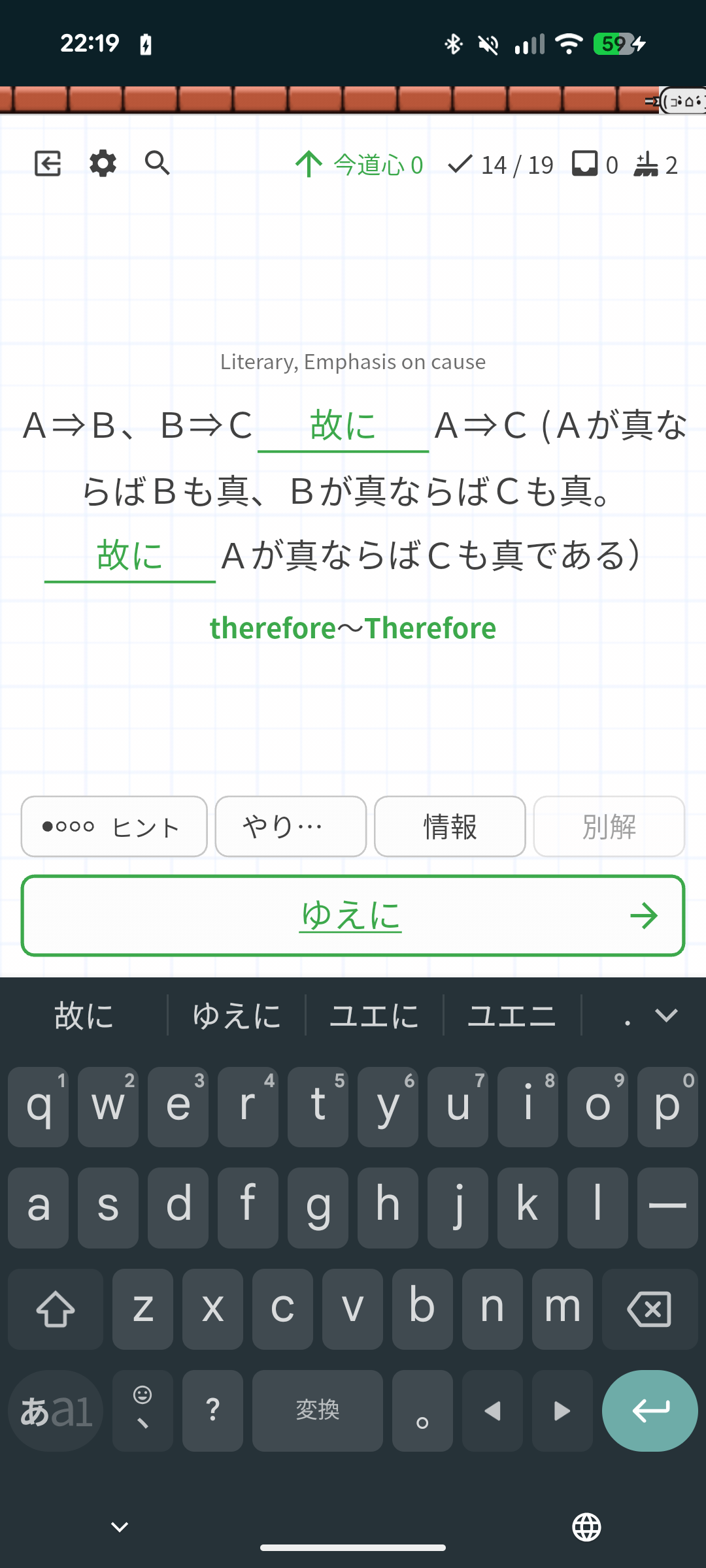
Task: Open the settings gear
Action: (x=103, y=163)
